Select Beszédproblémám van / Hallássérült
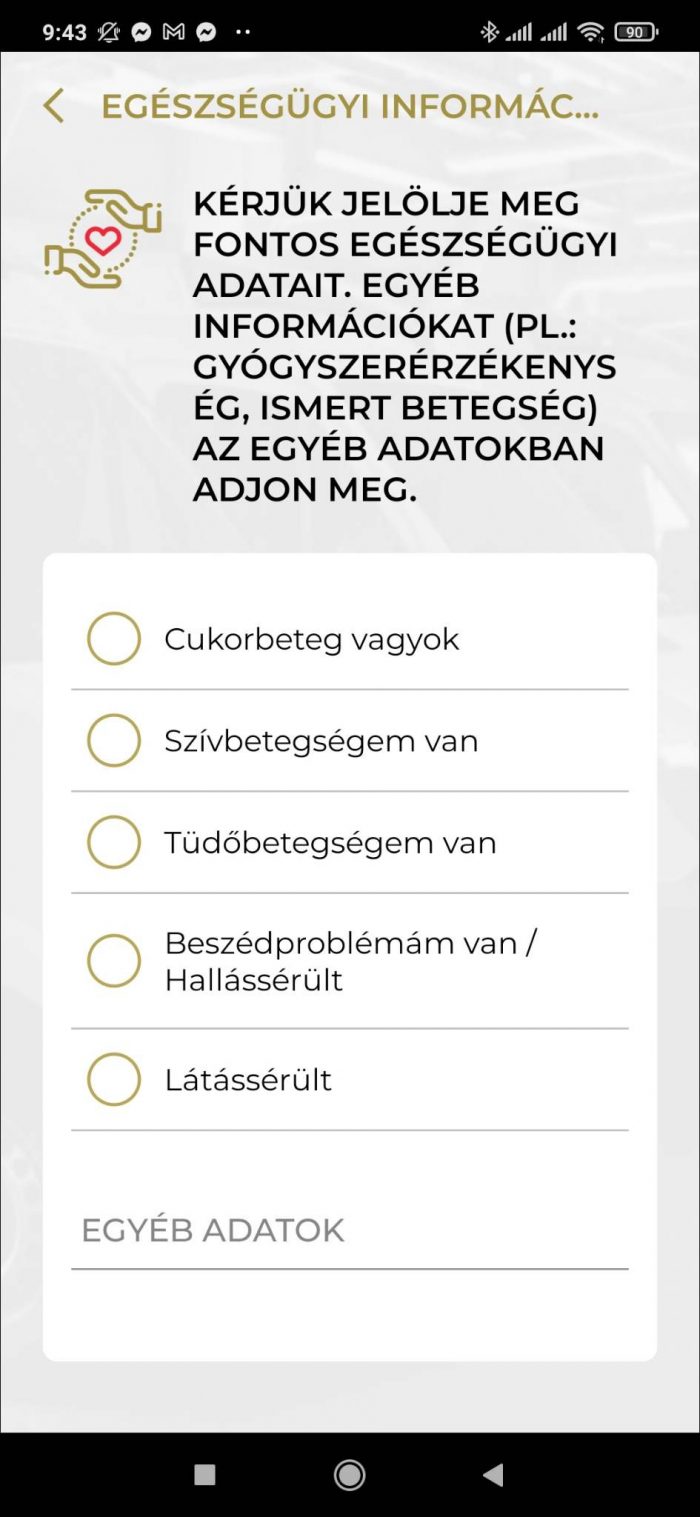The width and height of the screenshot is (700, 1517). coord(114,961)
